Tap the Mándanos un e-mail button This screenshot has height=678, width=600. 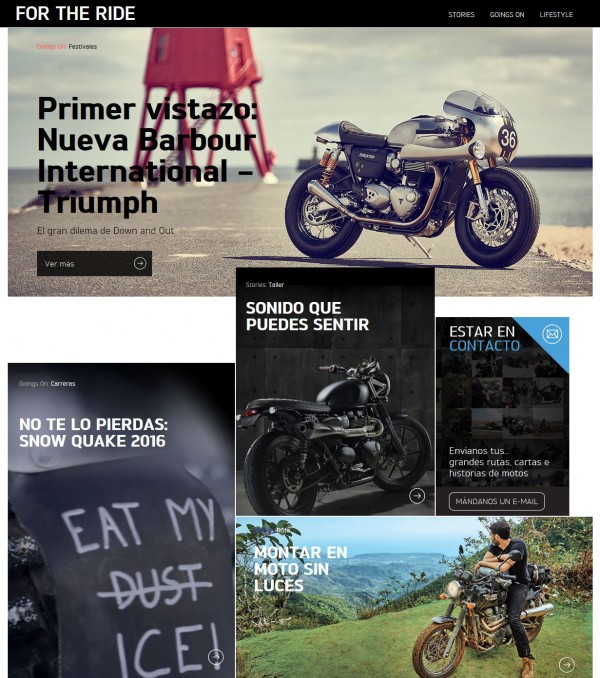[x=497, y=501]
